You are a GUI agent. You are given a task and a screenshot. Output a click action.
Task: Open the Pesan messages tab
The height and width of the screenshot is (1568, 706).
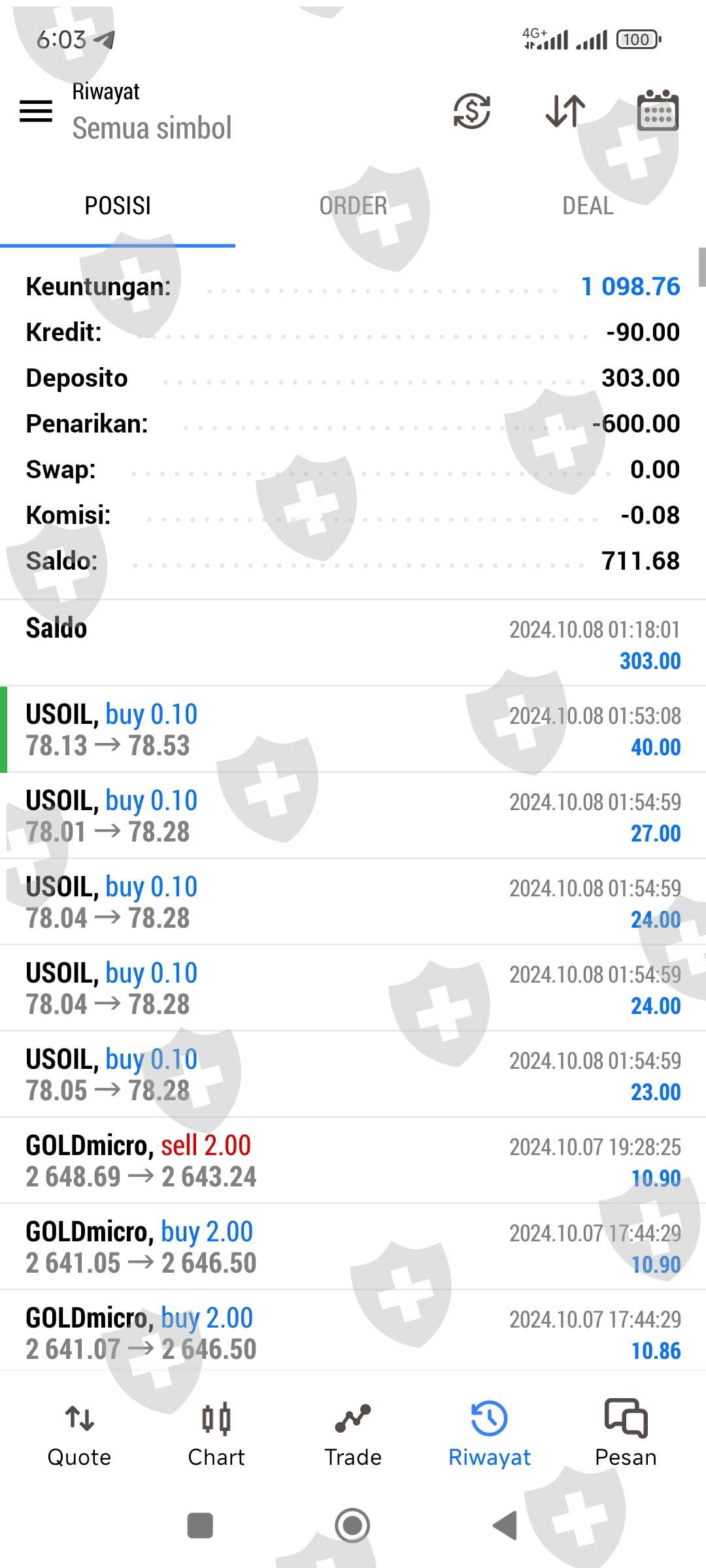(x=626, y=1434)
